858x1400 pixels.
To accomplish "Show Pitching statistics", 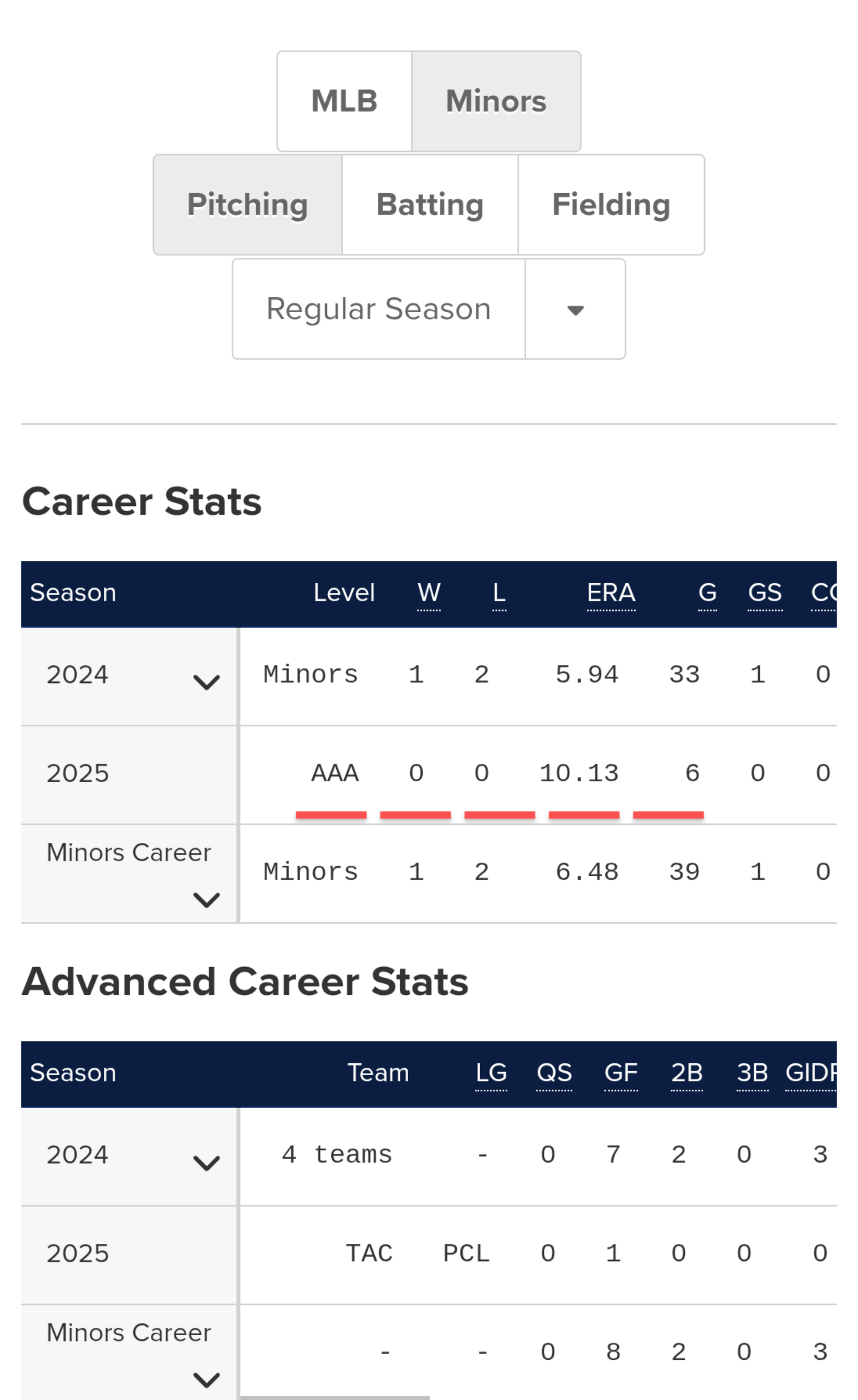I will [x=247, y=205].
